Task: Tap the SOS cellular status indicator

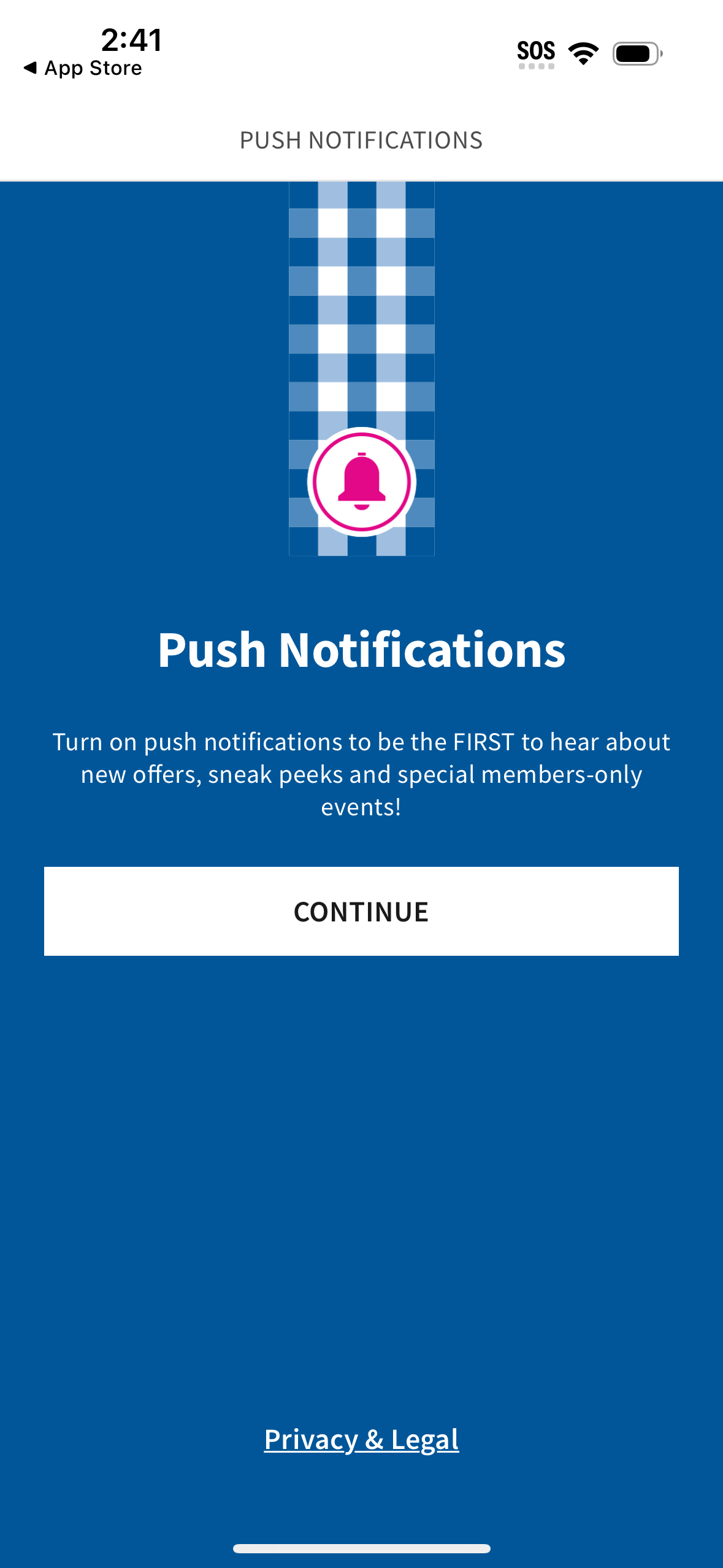Action: [x=537, y=51]
